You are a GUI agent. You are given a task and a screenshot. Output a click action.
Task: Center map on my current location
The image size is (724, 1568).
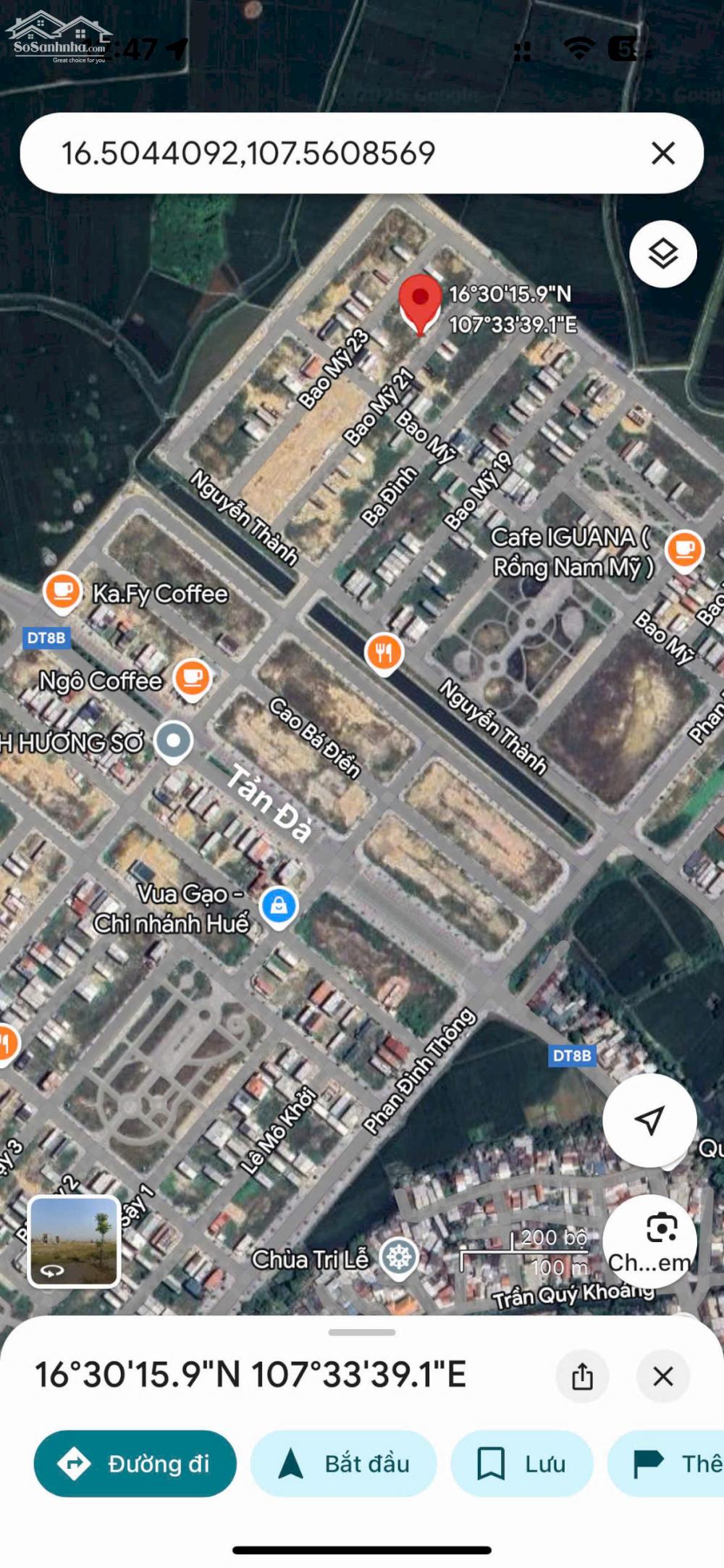649,1120
